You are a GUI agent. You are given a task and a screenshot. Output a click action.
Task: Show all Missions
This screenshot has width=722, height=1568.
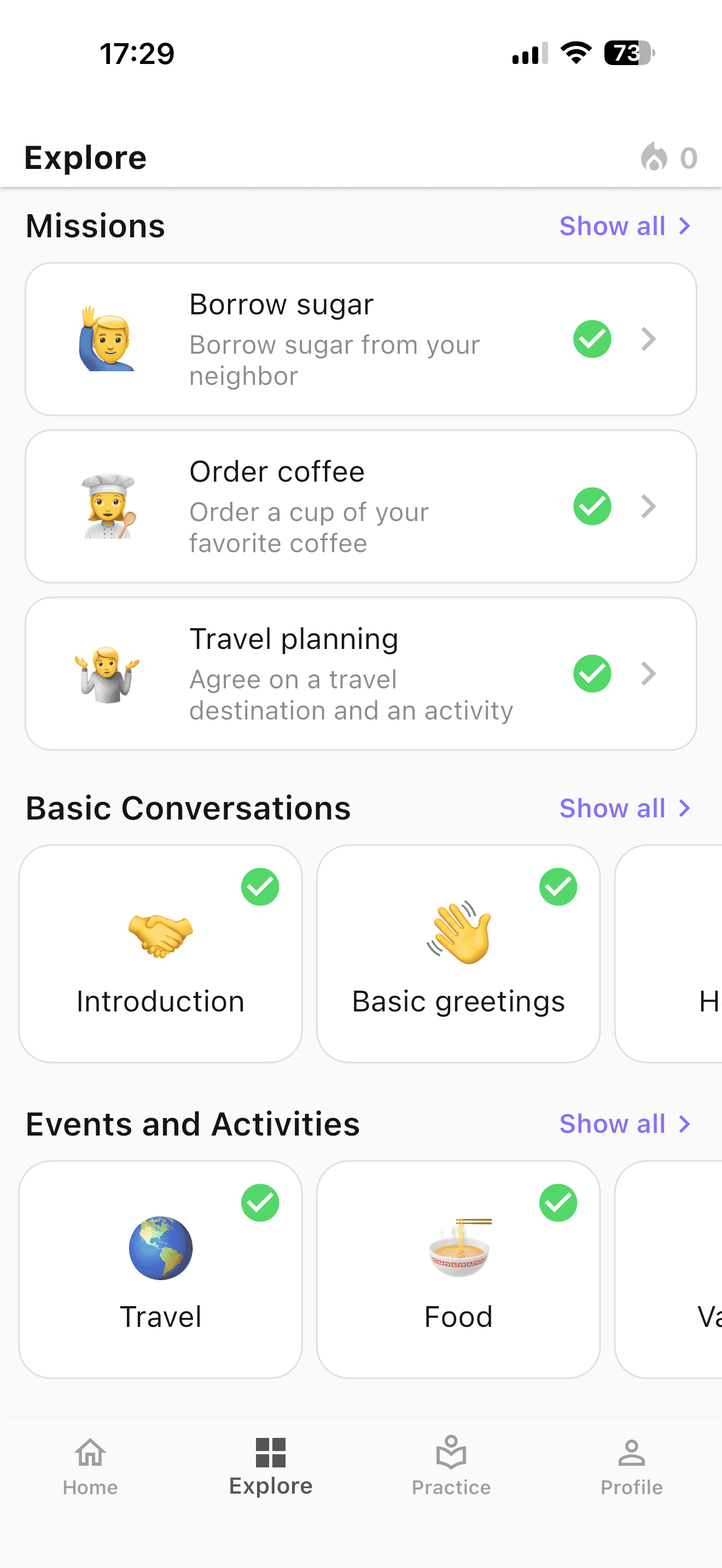pyautogui.click(x=625, y=226)
